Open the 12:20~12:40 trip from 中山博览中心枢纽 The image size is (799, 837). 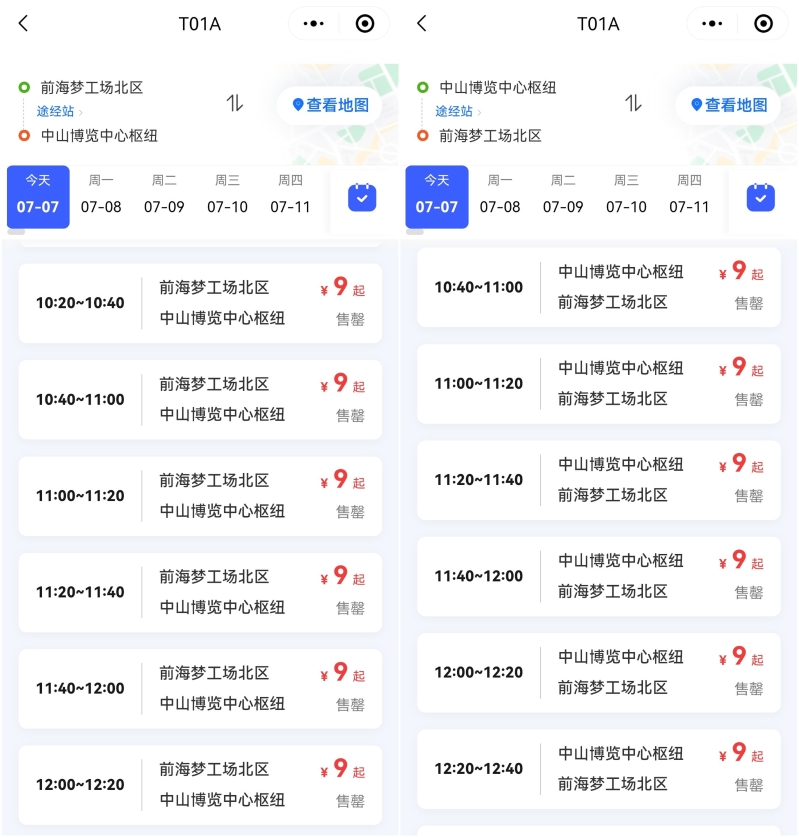pos(598,769)
